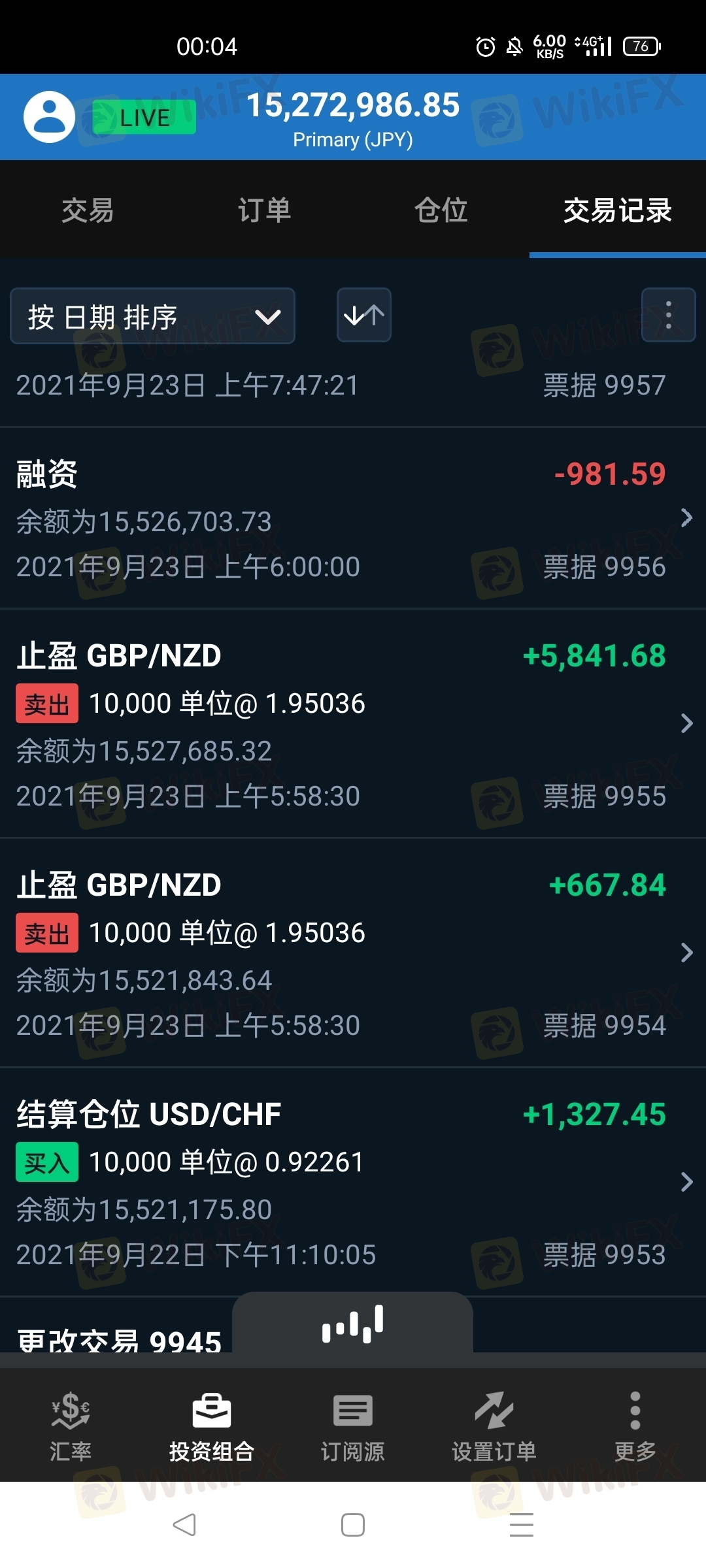The image size is (706, 1568).
Task: Switch to the 交易 tab
Action: click(88, 210)
